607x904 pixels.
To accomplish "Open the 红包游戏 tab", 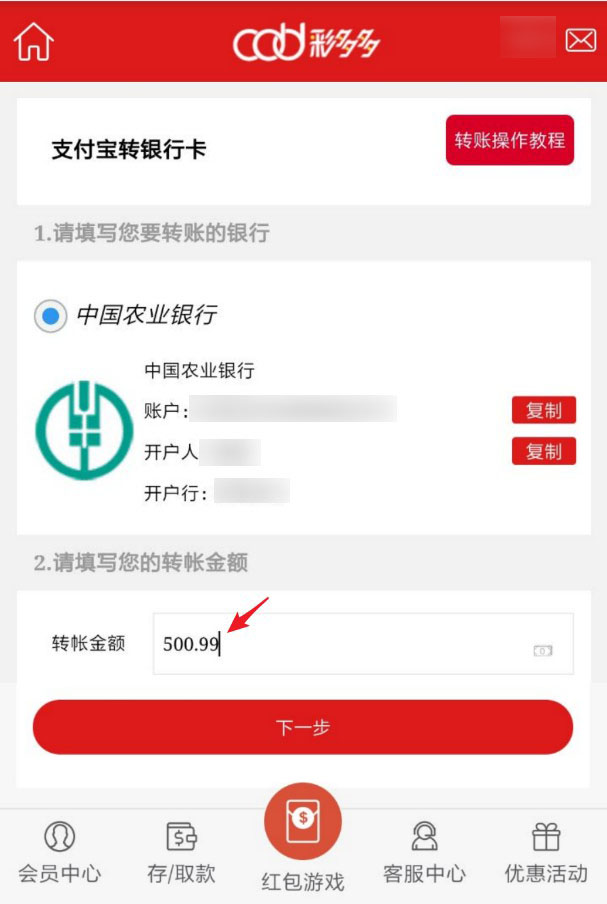I will (x=302, y=838).
